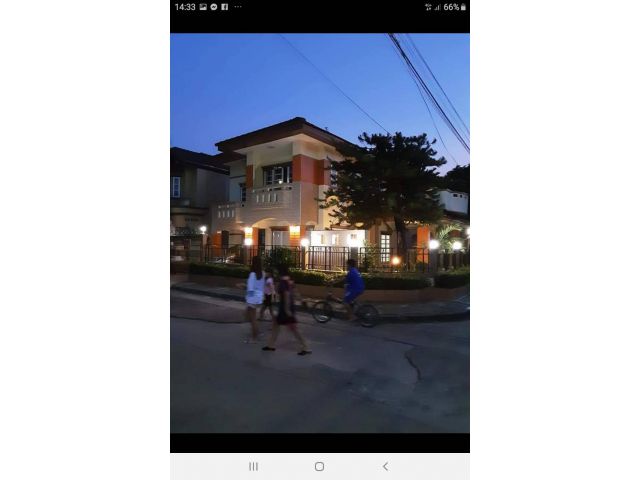Screen dimensions: 640x480
Task: Tap the photo to reveal viewer controls
Action: [320, 232]
